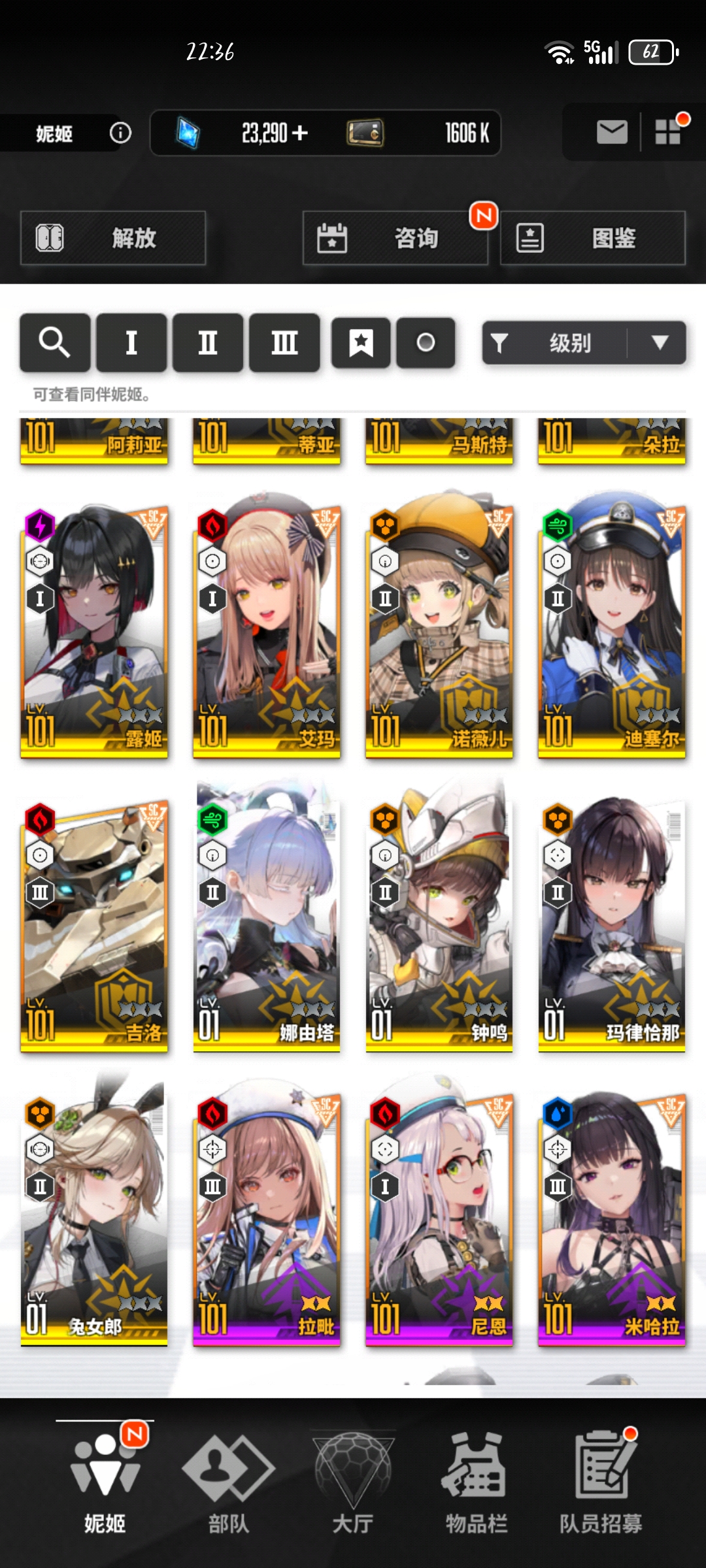The image size is (706, 1568).
Task: Open character card 迪塞尔
Action: tap(612, 630)
